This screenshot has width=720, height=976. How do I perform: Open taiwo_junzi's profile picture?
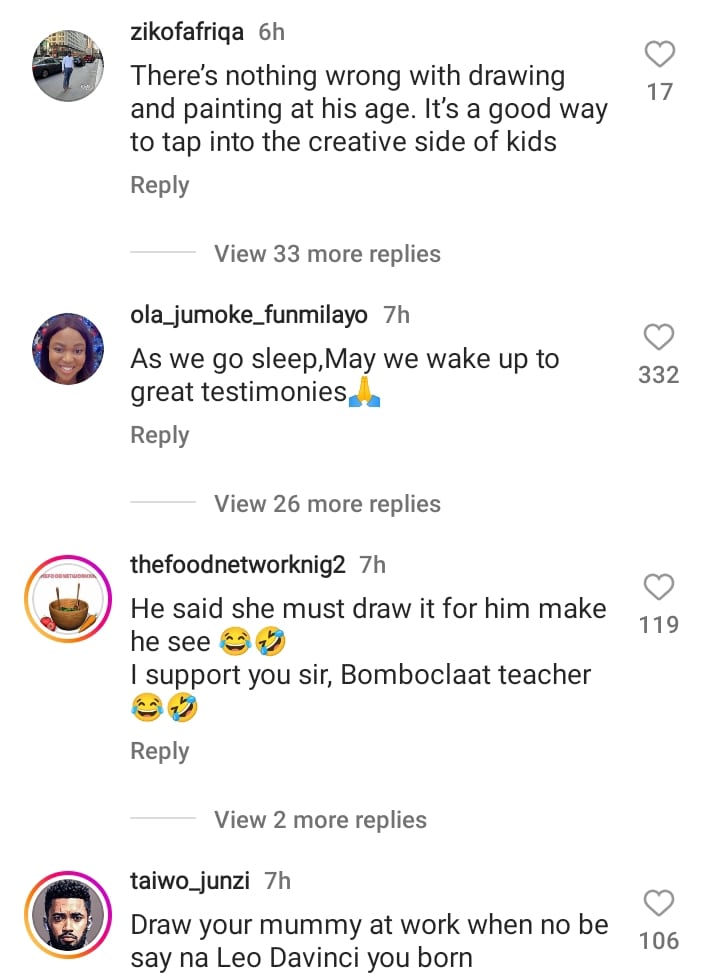pos(69,916)
